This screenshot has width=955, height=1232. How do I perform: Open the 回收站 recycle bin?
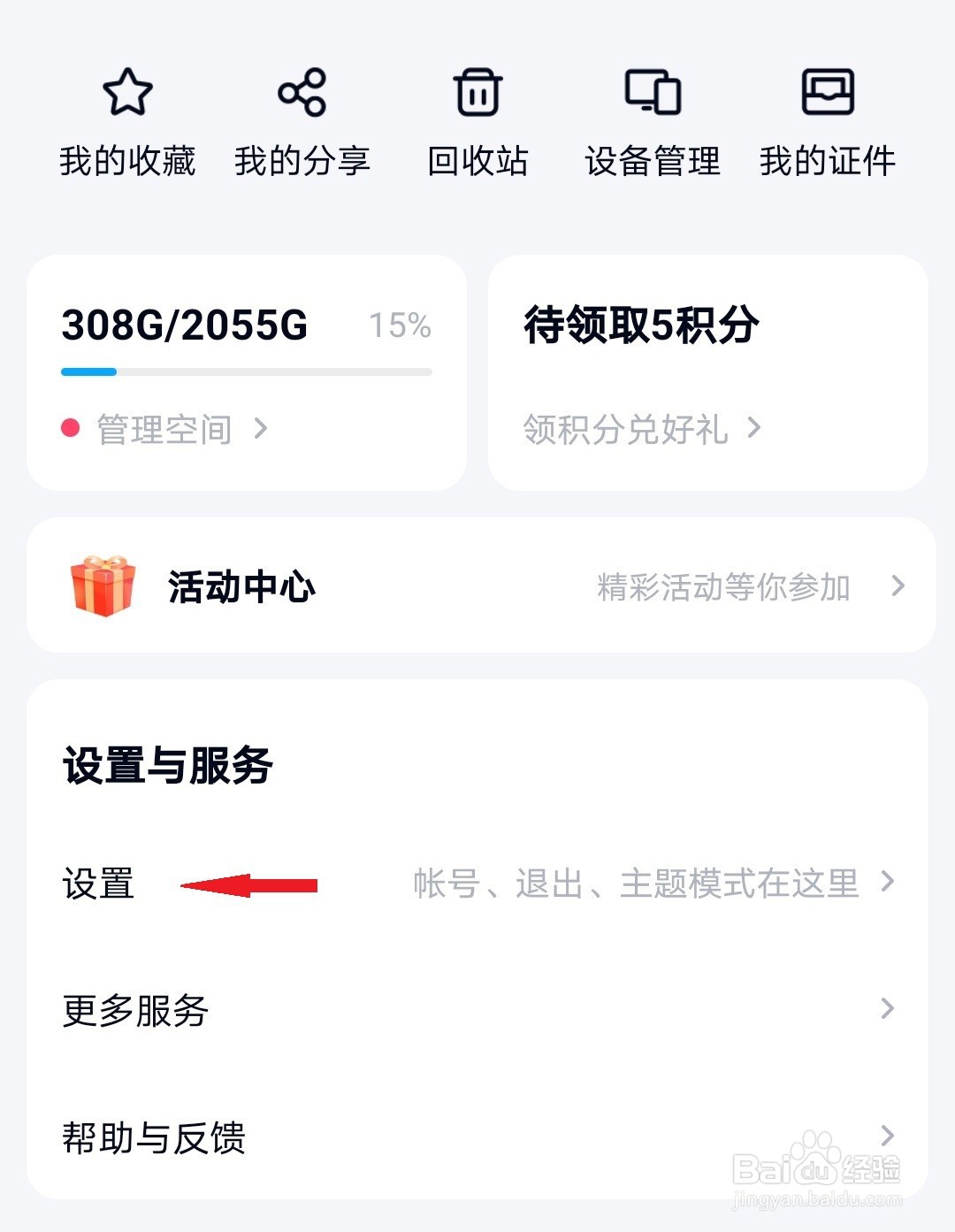click(477, 124)
